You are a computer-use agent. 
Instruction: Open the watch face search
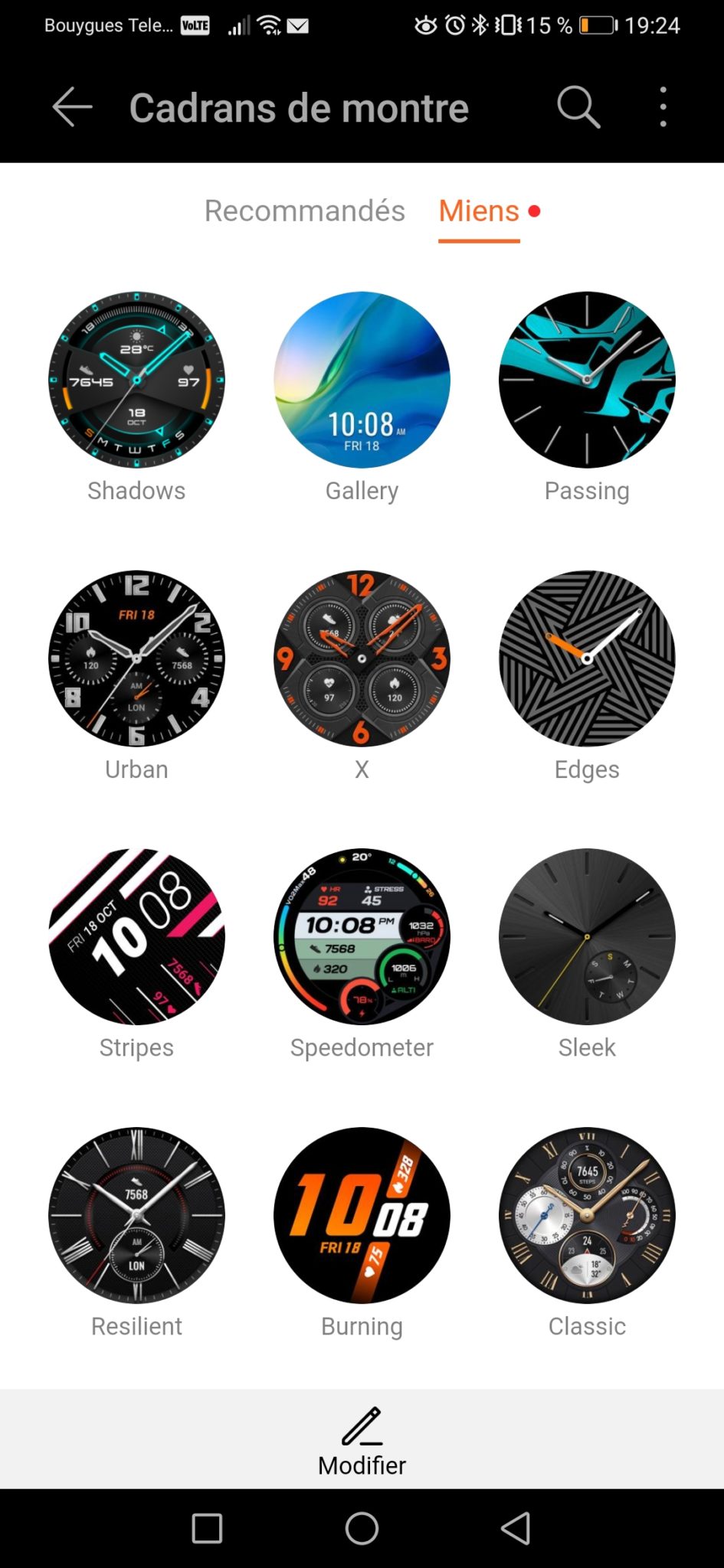(x=578, y=107)
